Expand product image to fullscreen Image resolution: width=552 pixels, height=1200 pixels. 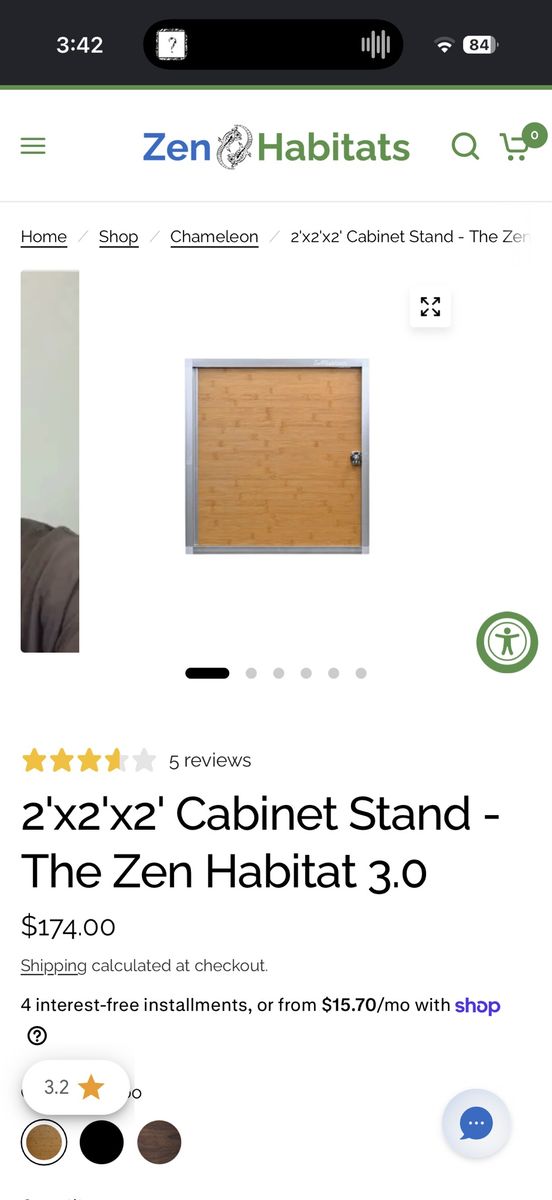(430, 307)
